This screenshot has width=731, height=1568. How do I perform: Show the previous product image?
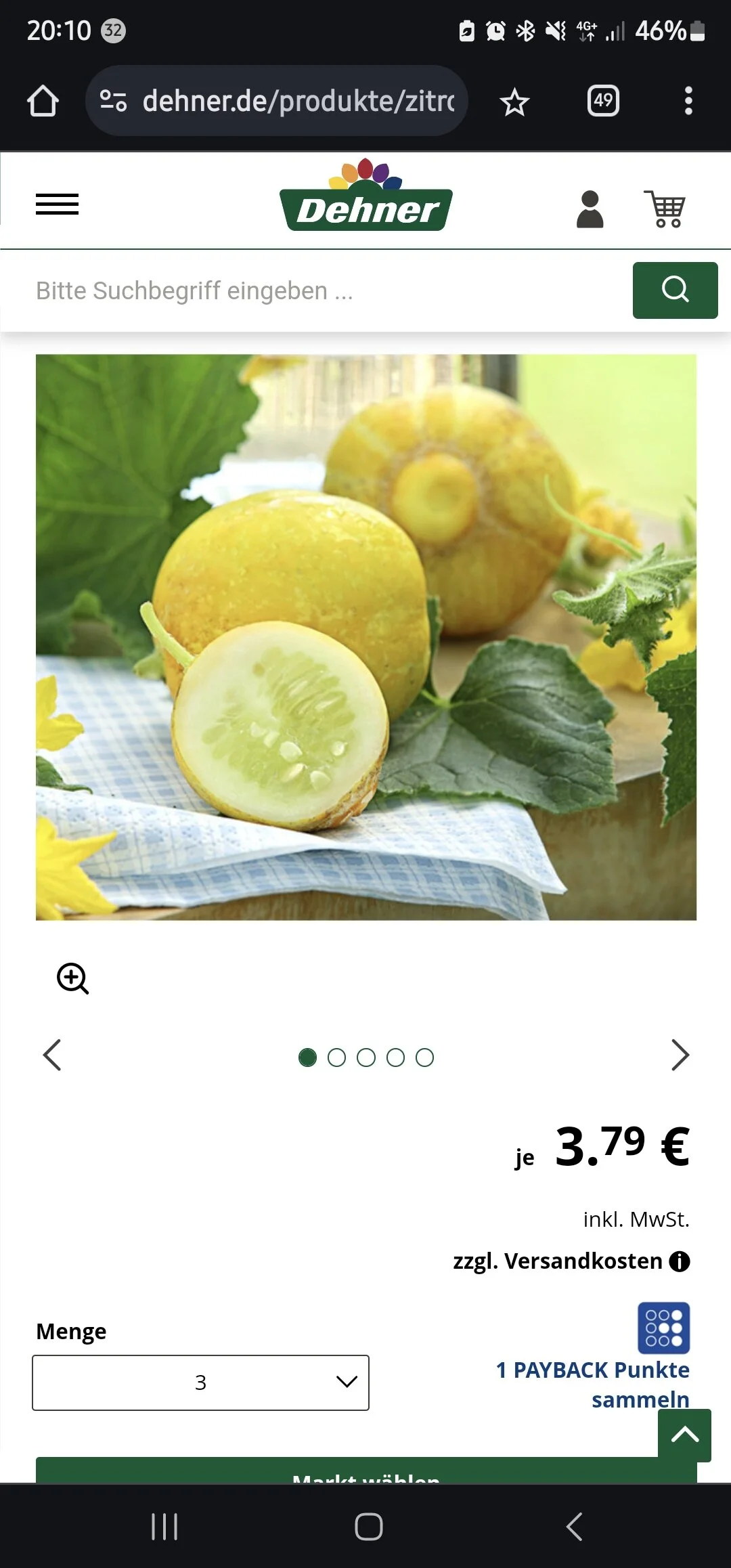point(52,1055)
